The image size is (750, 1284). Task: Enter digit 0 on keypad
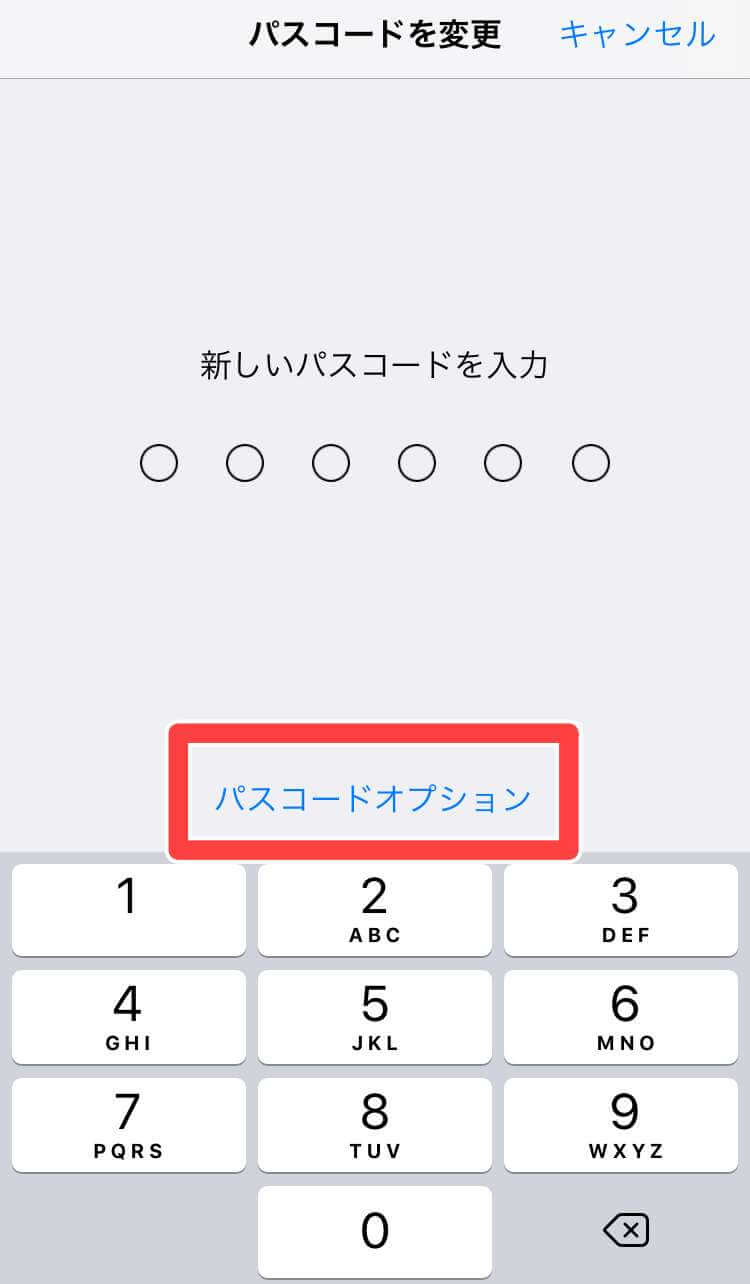coord(374,1232)
